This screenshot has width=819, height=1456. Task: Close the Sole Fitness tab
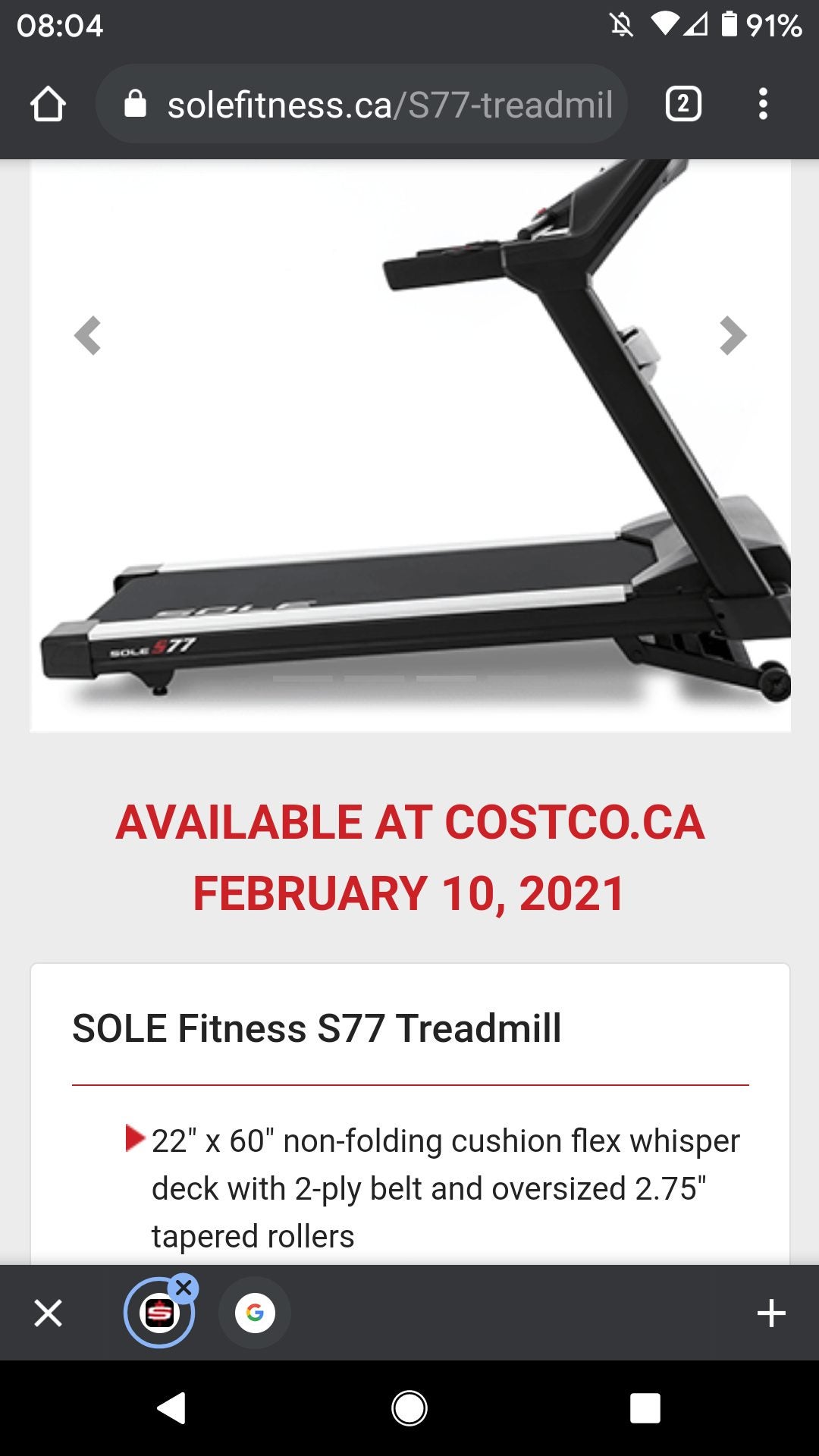pyautogui.click(x=184, y=1288)
